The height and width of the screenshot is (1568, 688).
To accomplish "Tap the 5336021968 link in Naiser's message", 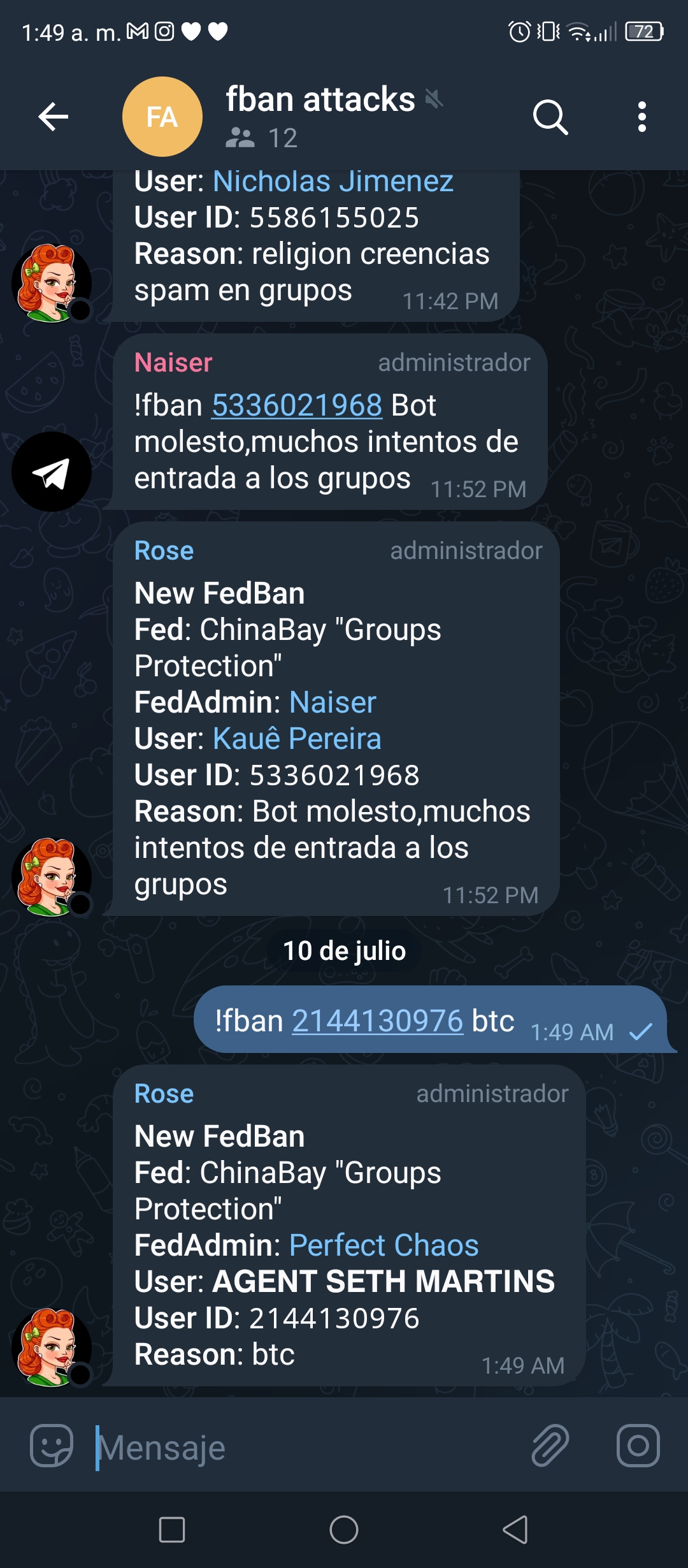I will click(297, 405).
